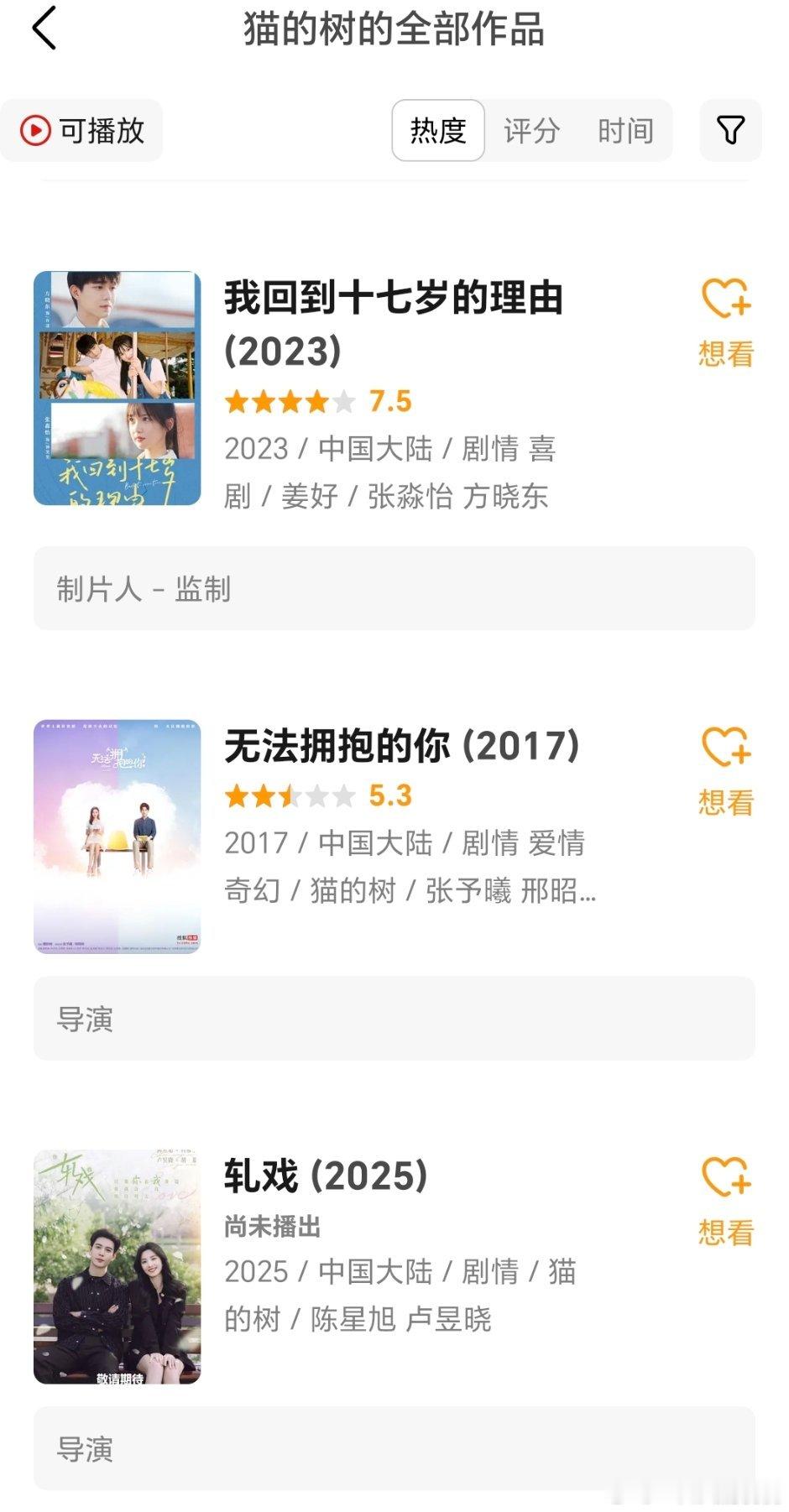
Task: Select the 热度 sort tab
Action: 438,130
